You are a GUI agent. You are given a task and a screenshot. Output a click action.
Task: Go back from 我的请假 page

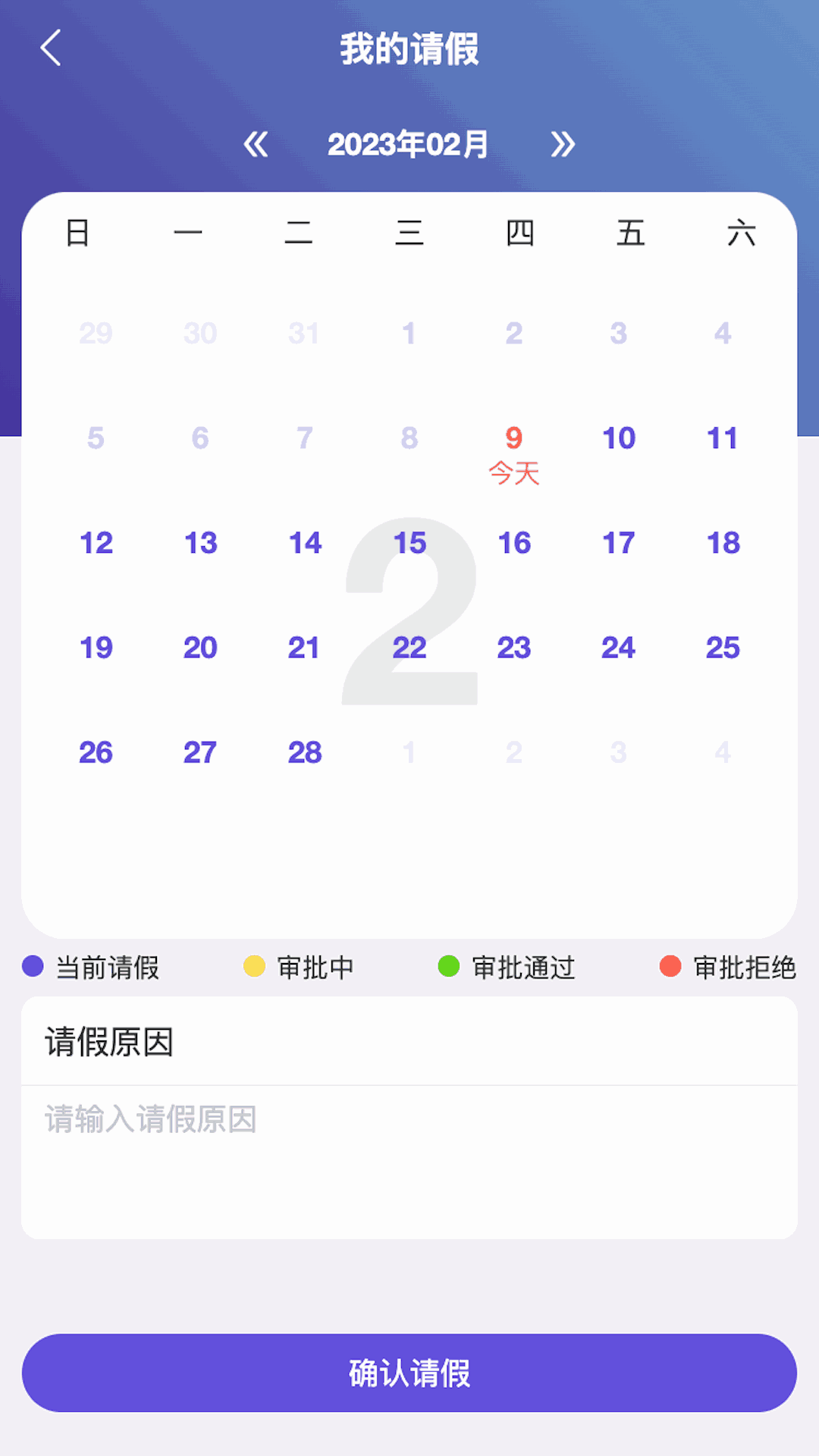click(50, 49)
